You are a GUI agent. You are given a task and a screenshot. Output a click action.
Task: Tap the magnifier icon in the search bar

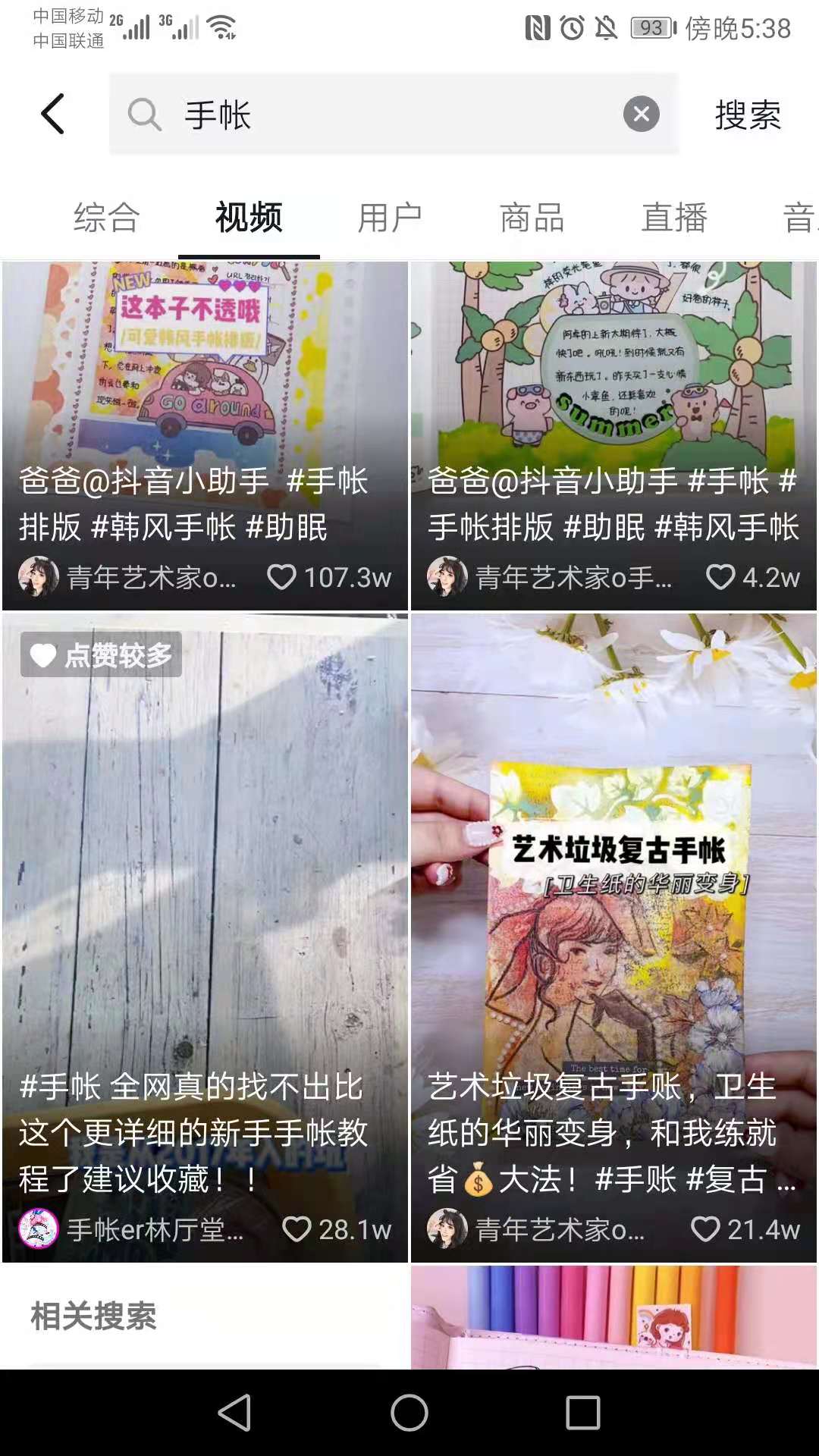[146, 115]
